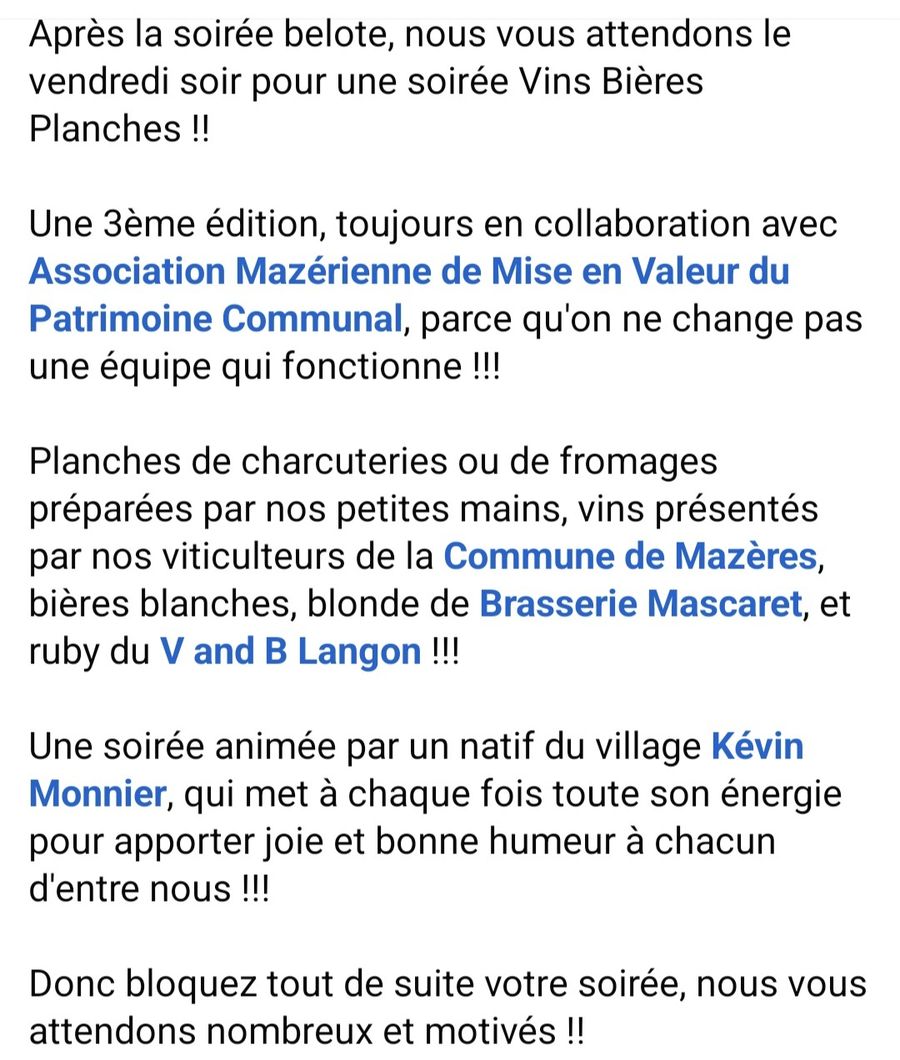Open the Commune de Mazères page link

[x=630, y=557]
